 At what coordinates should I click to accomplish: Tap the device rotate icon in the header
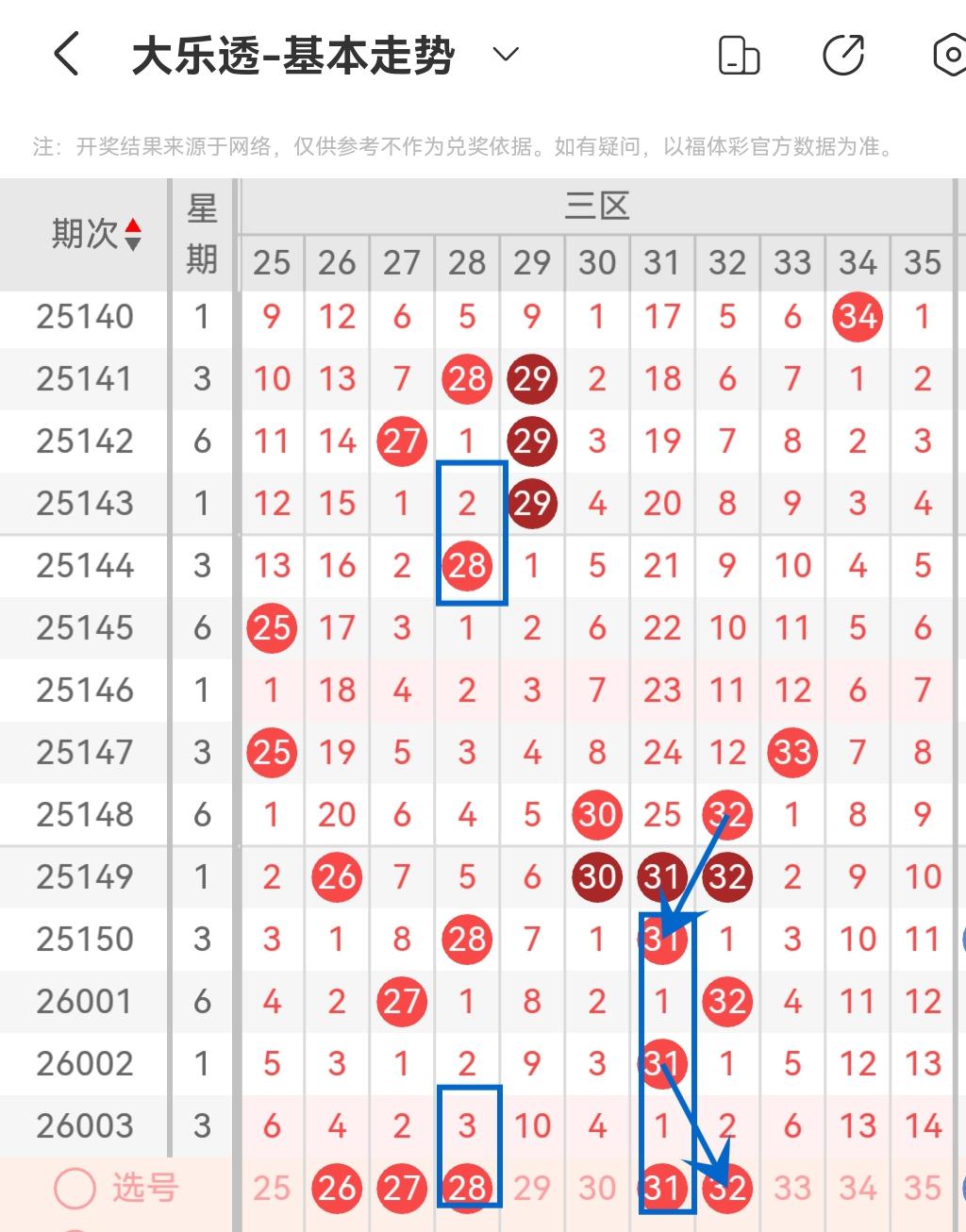(739, 55)
